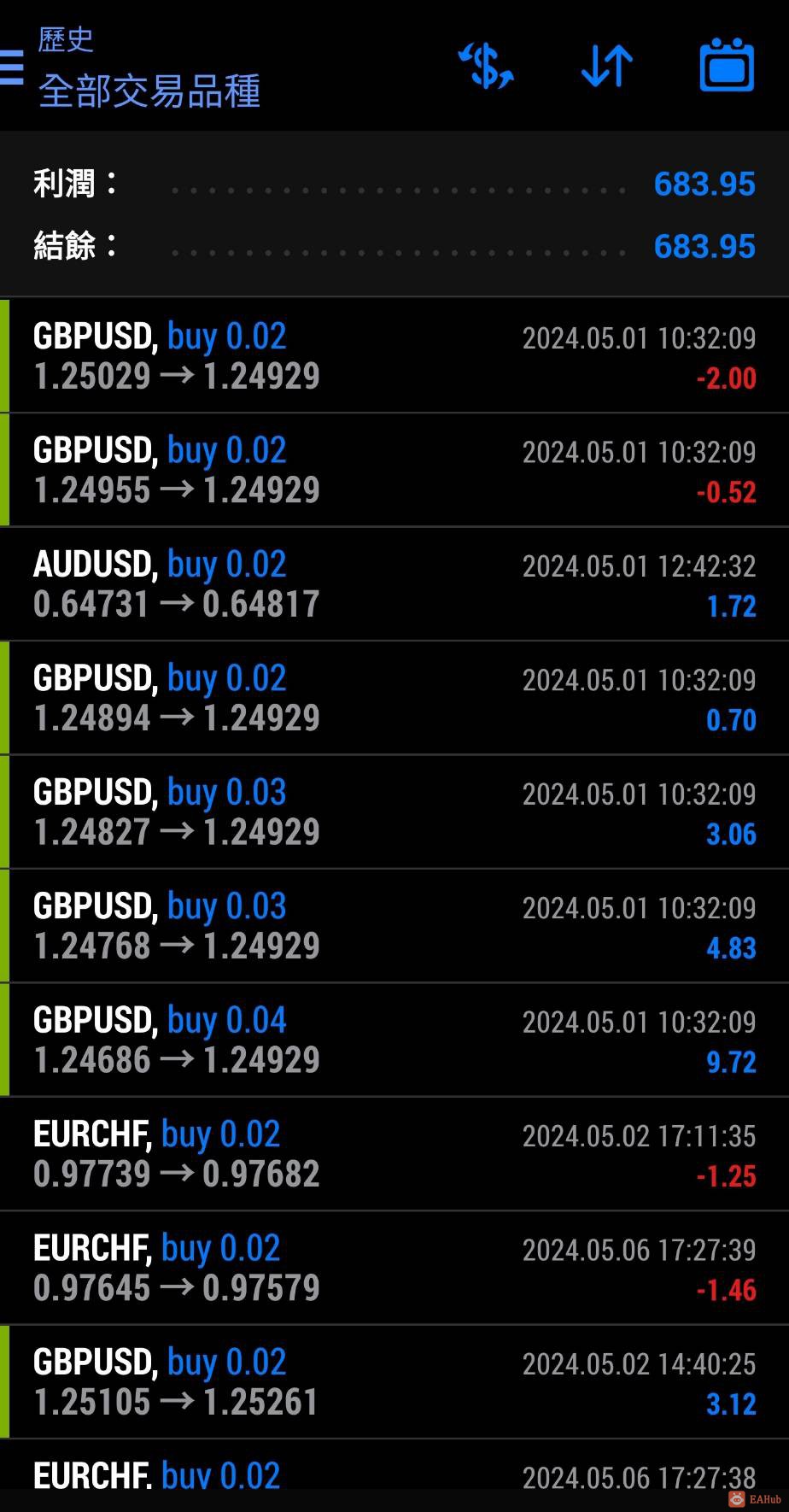Show details for the GBPUSD trade at 1.24768
Viewport: 789px width, 1512px height.
[x=394, y=926]
